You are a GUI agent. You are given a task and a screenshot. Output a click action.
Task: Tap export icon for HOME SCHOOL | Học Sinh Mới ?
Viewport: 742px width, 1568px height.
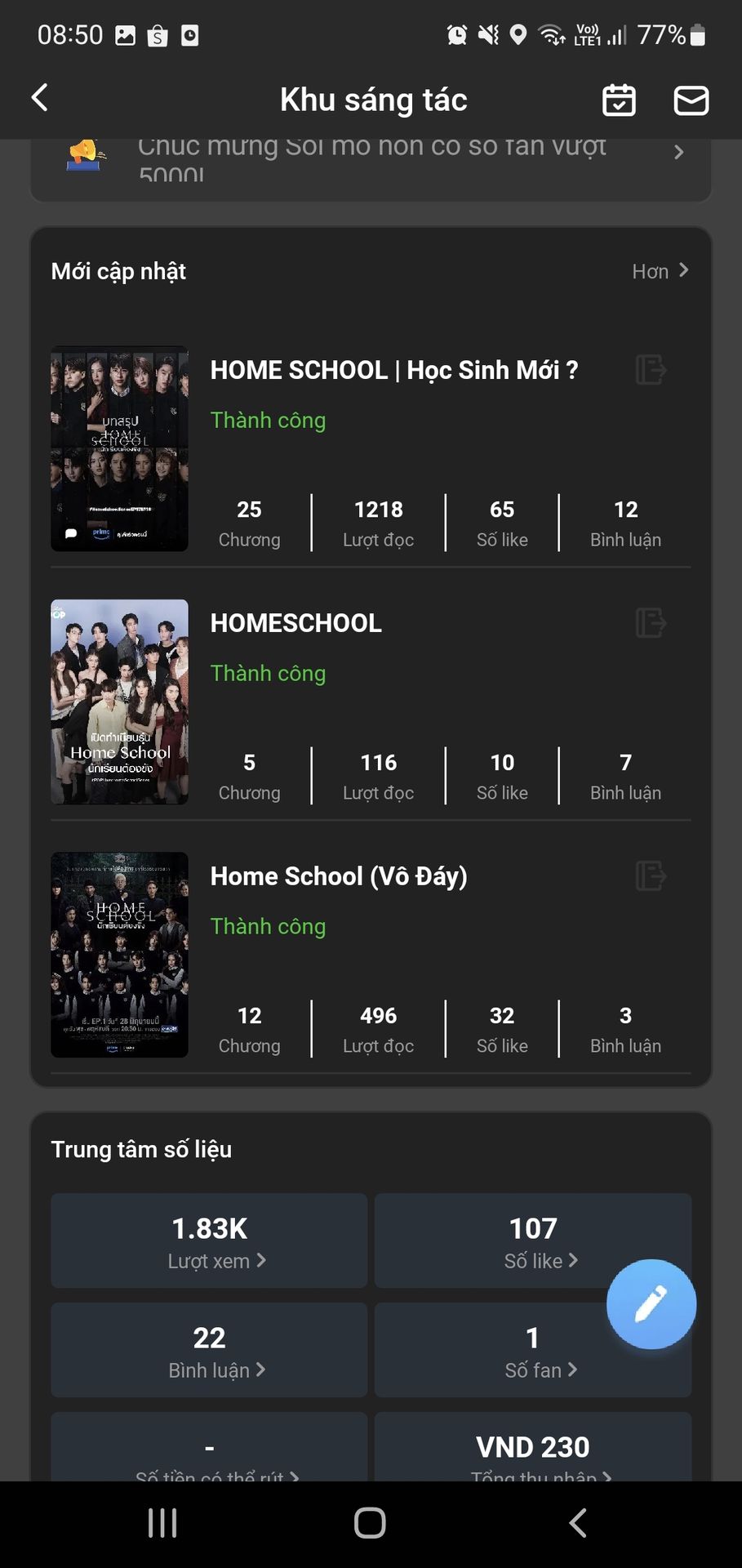(651, 370)
